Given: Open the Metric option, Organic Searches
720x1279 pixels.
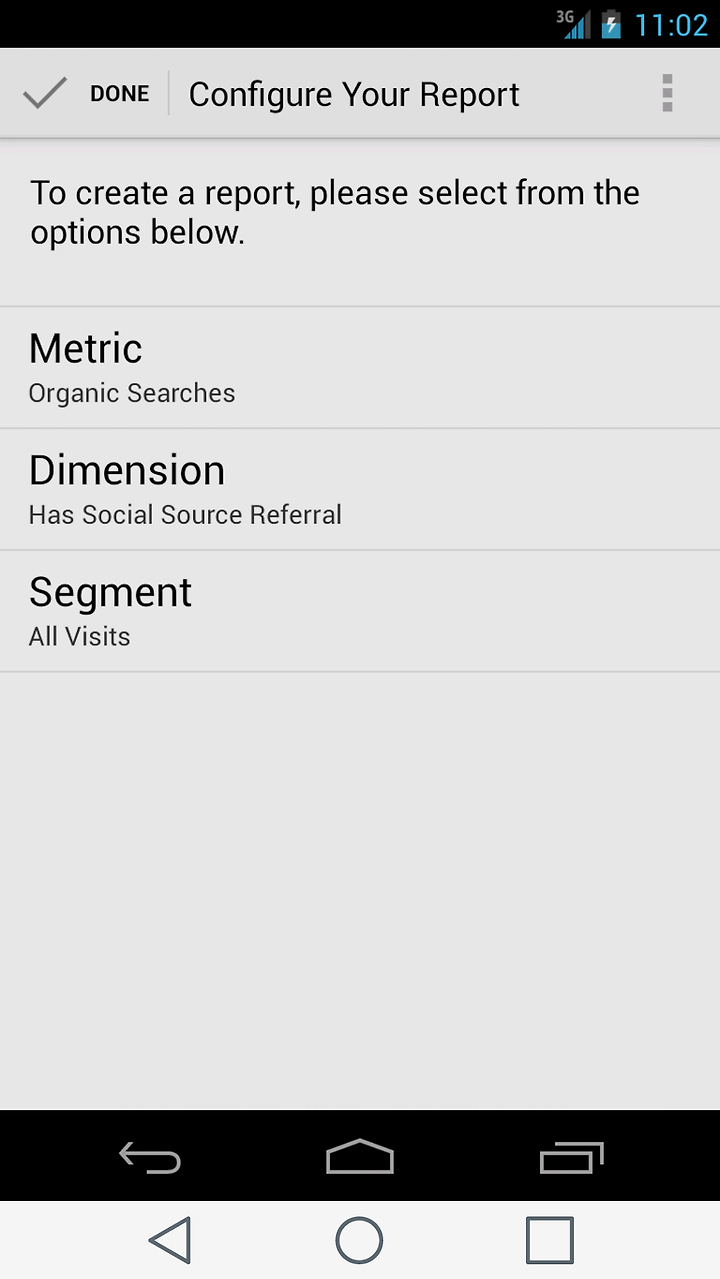Looking at the screenshot, I should 360,368.
